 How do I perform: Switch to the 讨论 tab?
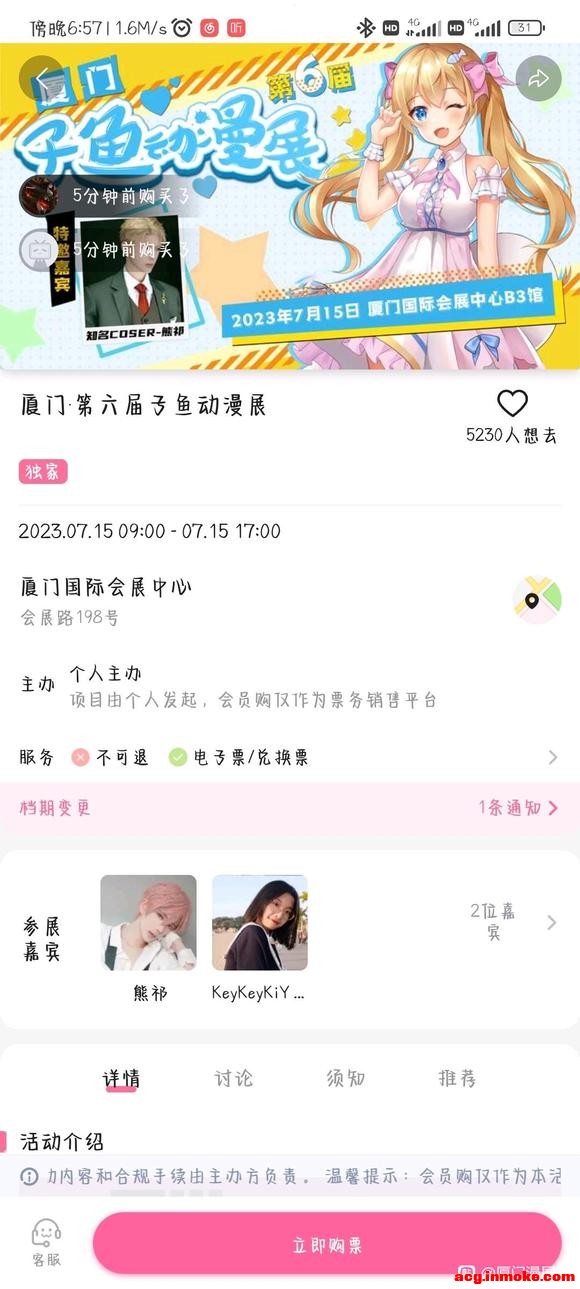click(x=233, y=1078)
